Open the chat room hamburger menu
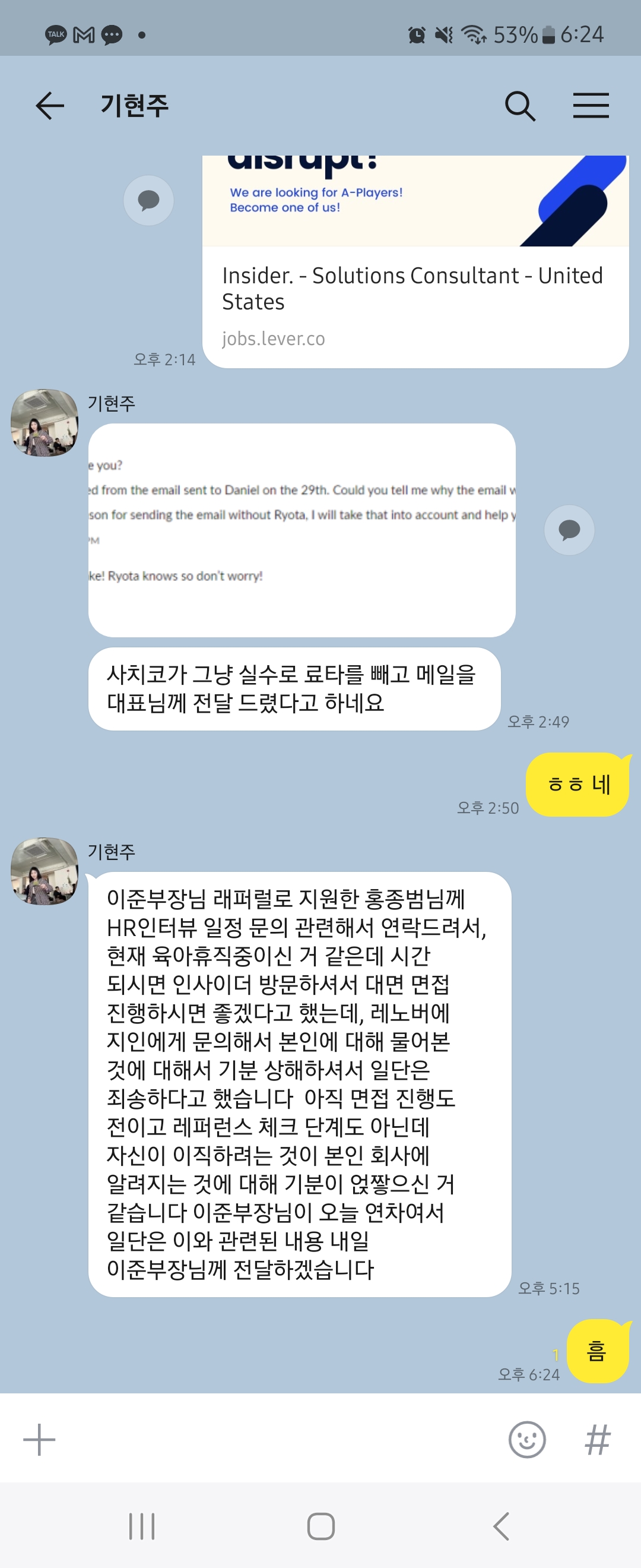Viewport: 641px width, 1568px height. point(591,106)
